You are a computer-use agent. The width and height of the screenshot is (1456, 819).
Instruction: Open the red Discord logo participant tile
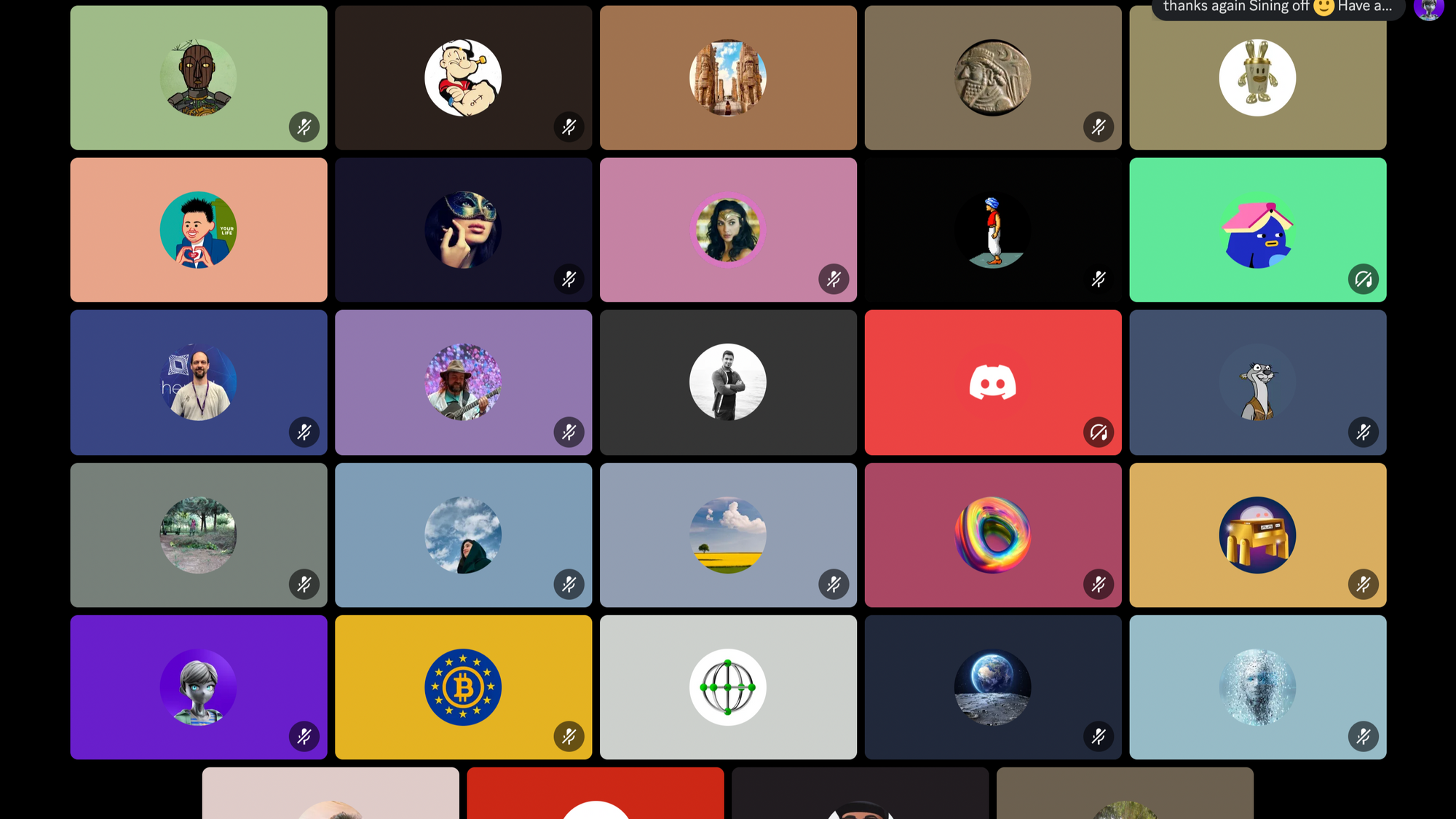992,382
